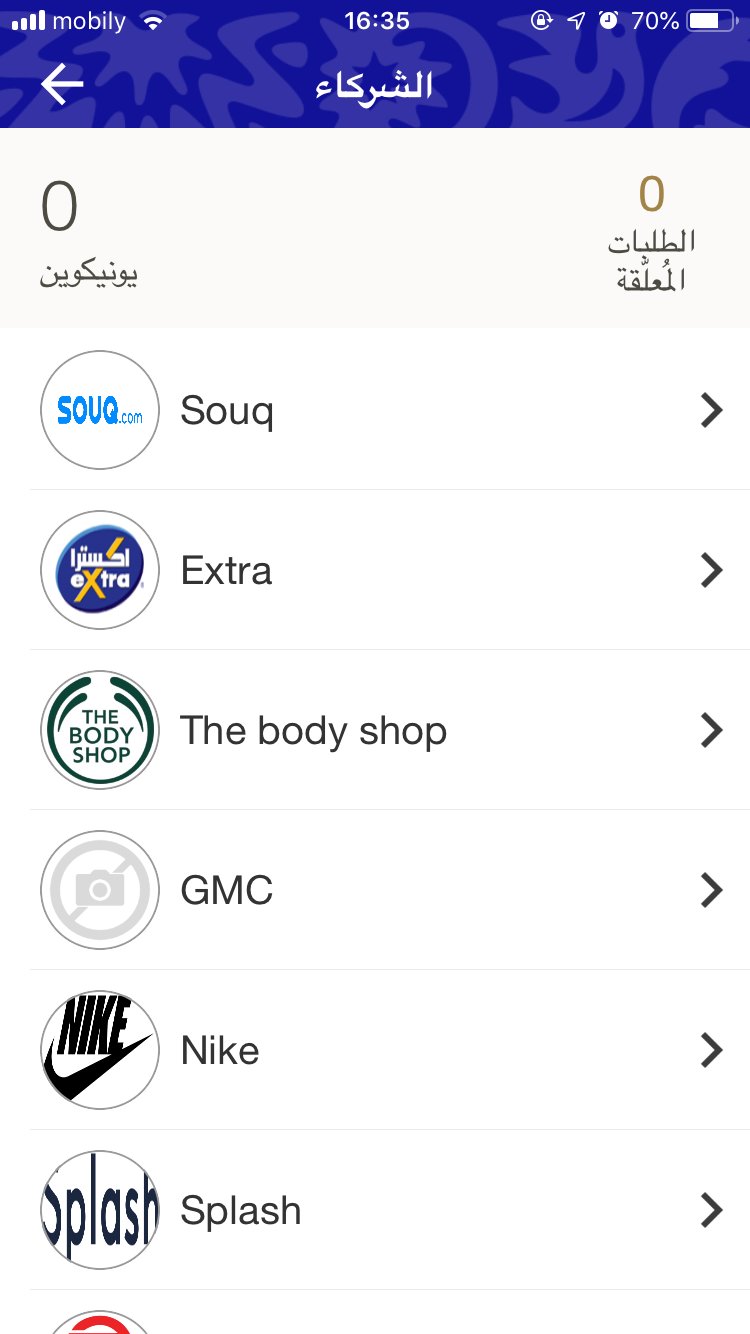Viewport: 750px width, 1334px height.
Task: Go back using the arrow icon
Action: [62, 86]
